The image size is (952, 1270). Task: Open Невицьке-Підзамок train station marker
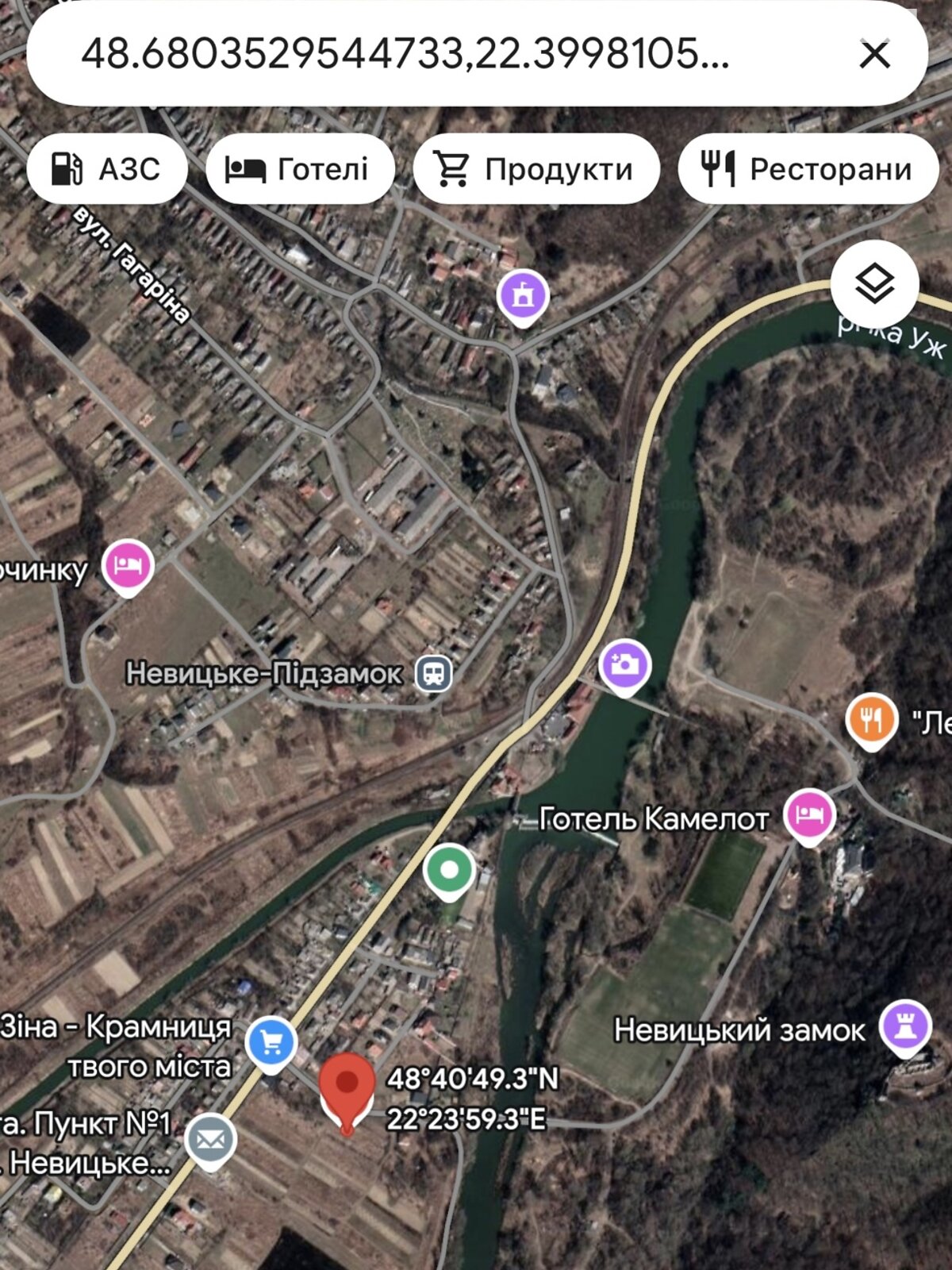click(434, 674)
